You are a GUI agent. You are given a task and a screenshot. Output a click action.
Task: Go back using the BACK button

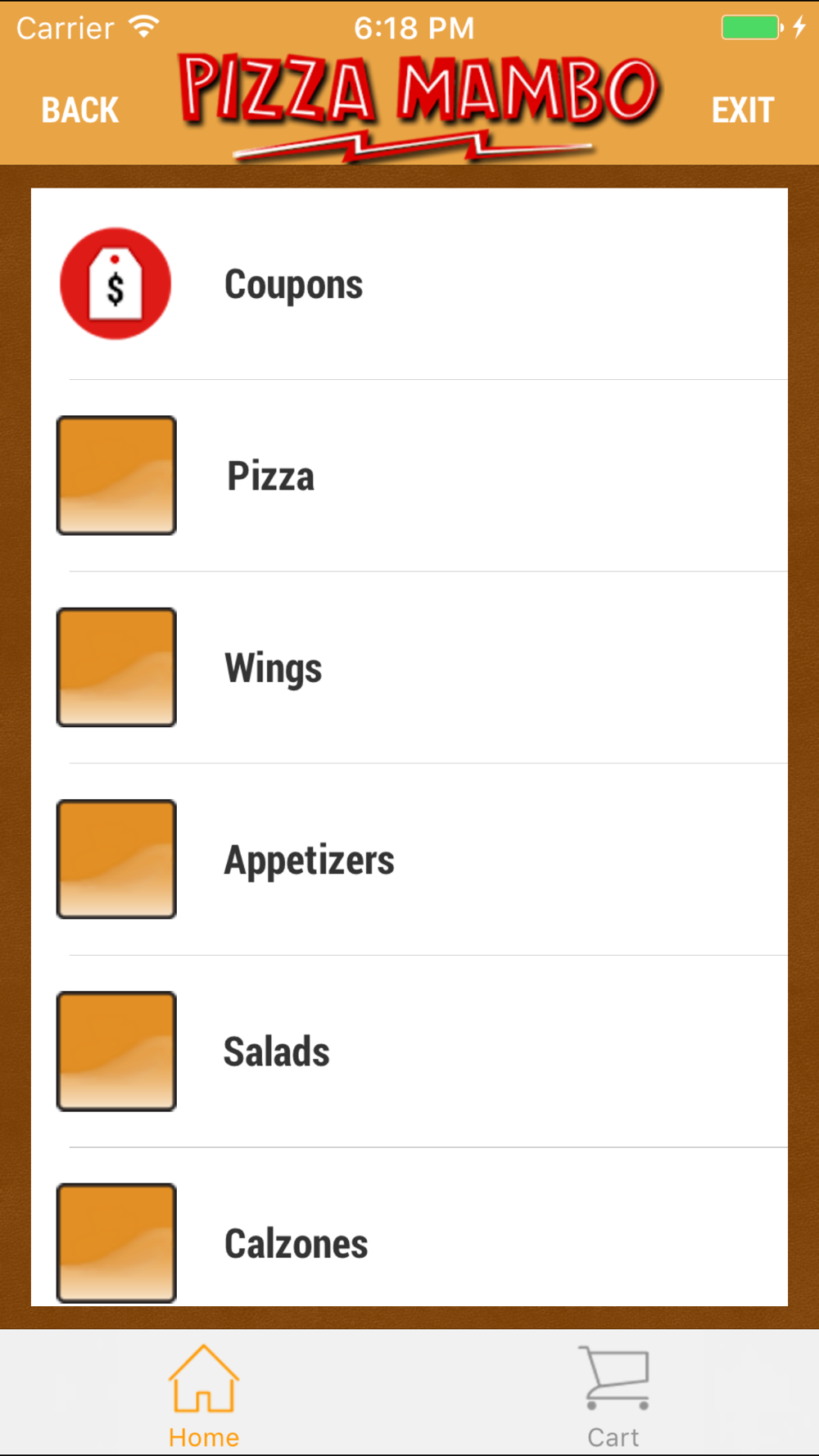click(80, 110)
